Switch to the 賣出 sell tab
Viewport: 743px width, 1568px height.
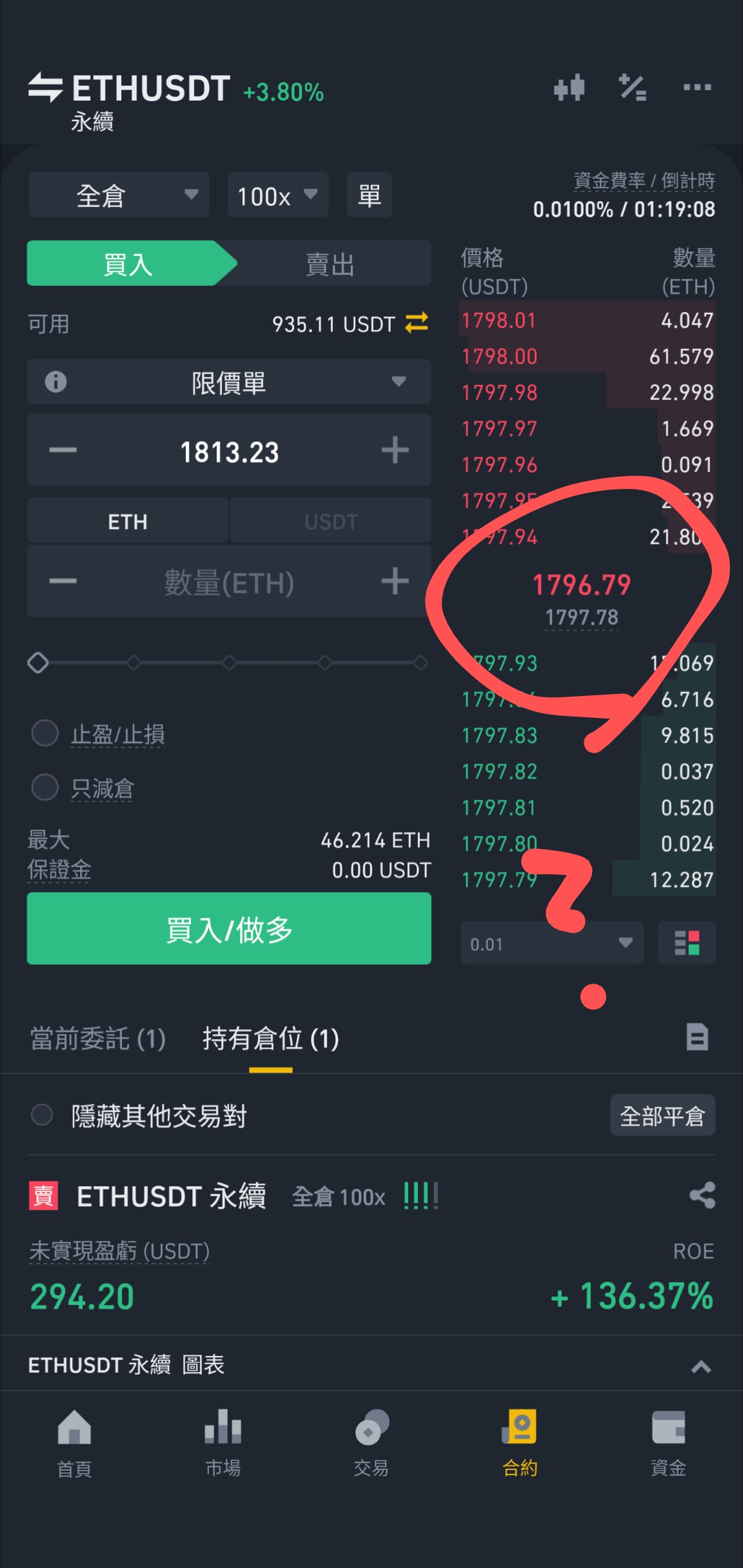(x=330, y=264)
